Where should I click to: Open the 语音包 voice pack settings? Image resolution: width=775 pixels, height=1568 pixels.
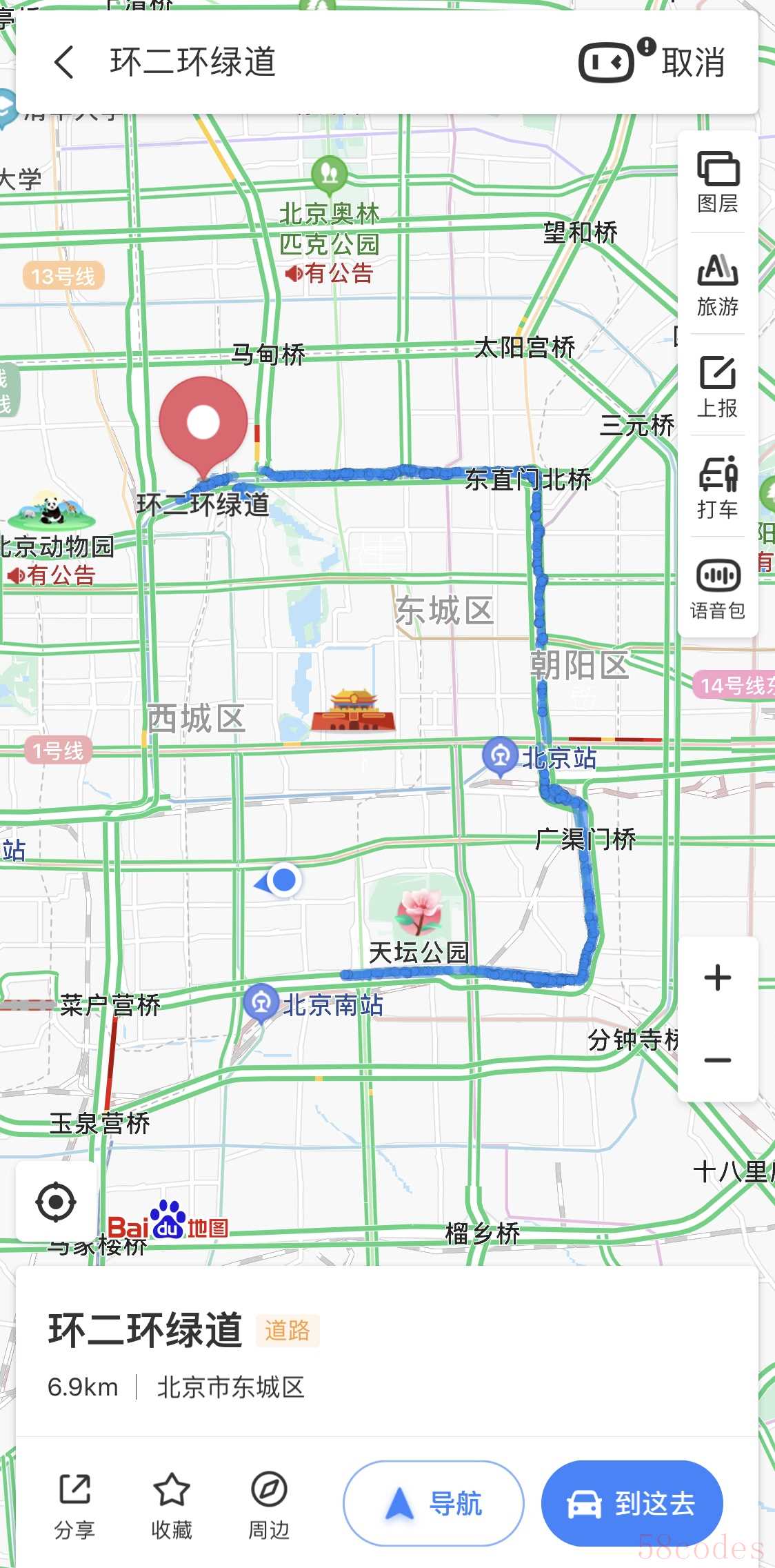pyautogui.click(x=718, y=589)
